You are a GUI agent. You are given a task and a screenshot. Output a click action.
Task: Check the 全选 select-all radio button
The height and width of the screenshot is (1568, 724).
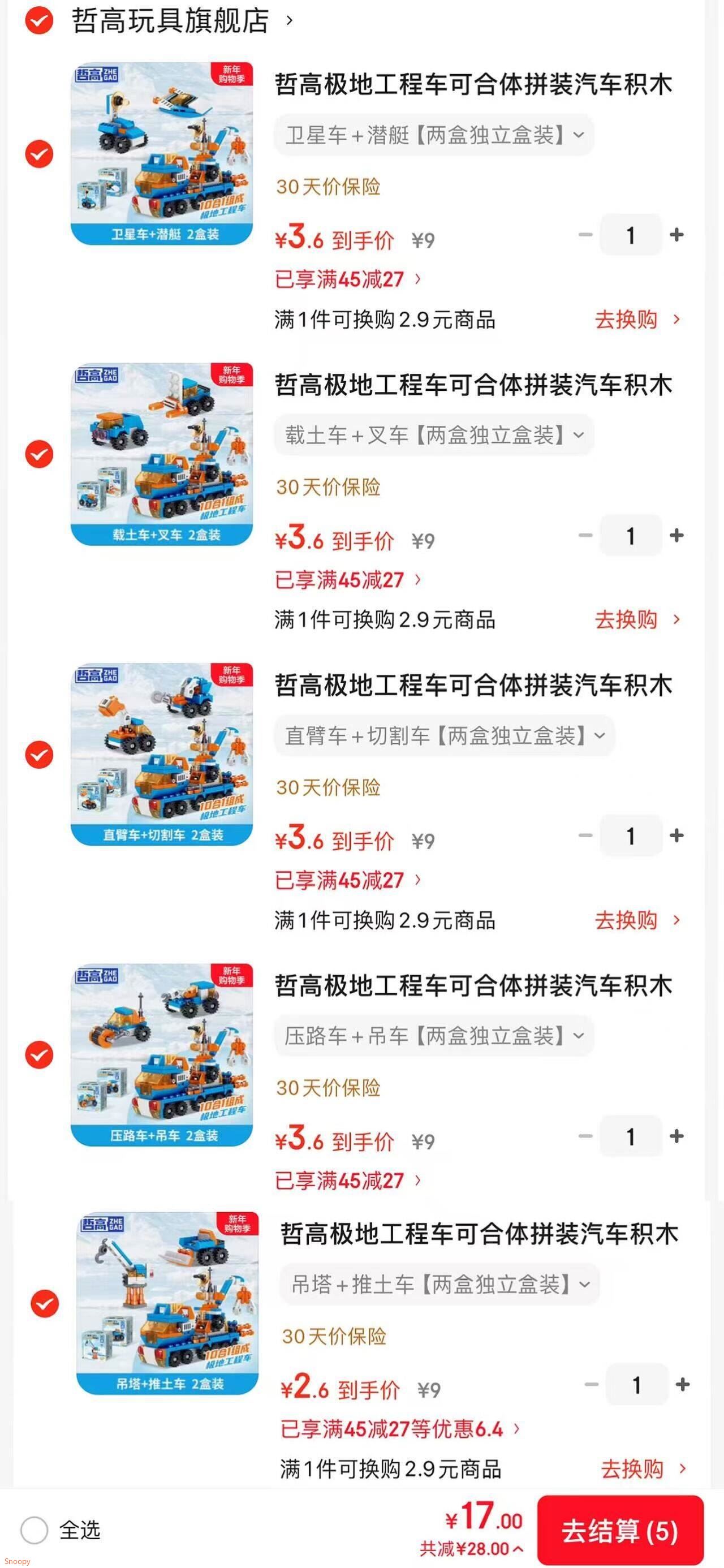(x=34, y=1530)
